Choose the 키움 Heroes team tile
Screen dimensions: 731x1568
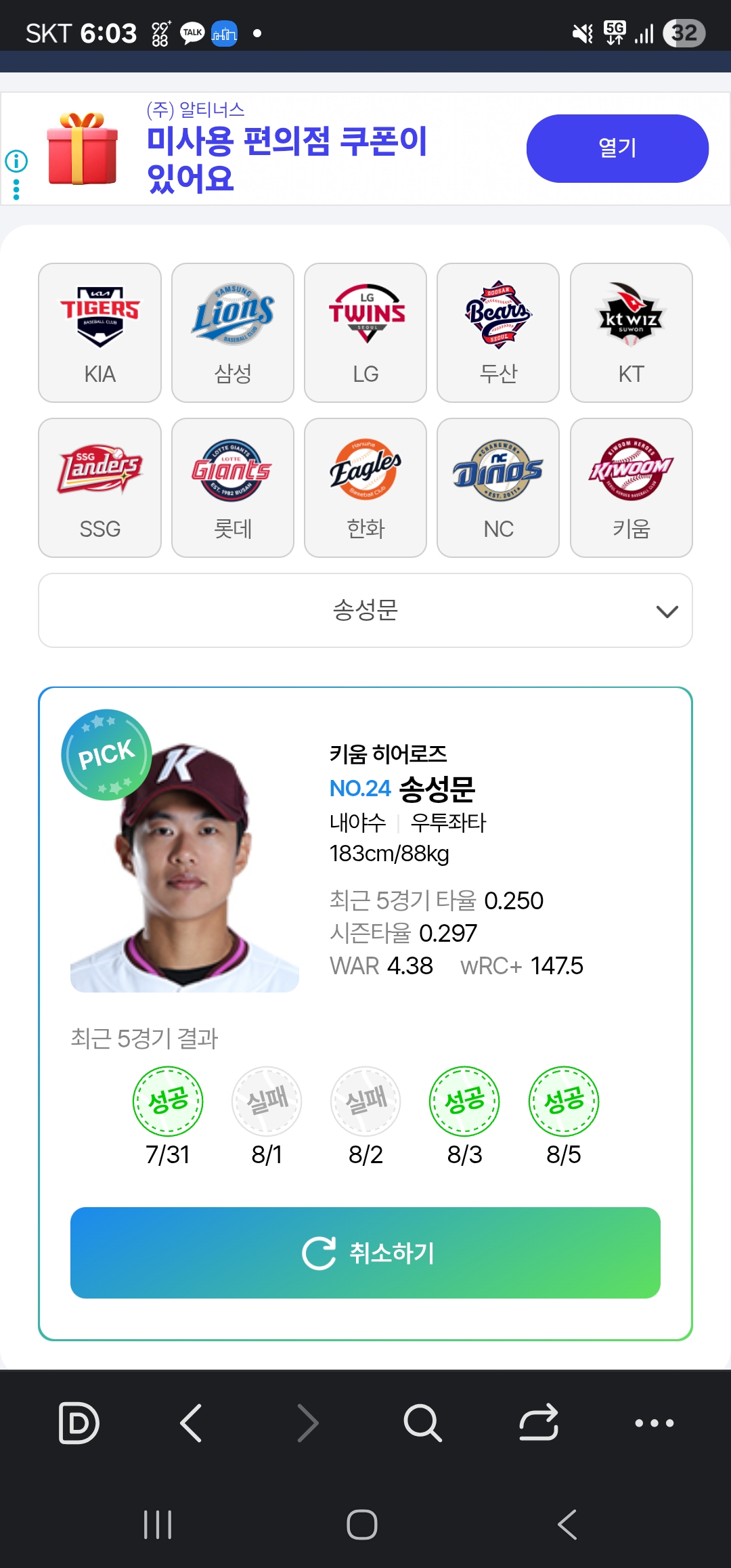[x=632, y=487]
